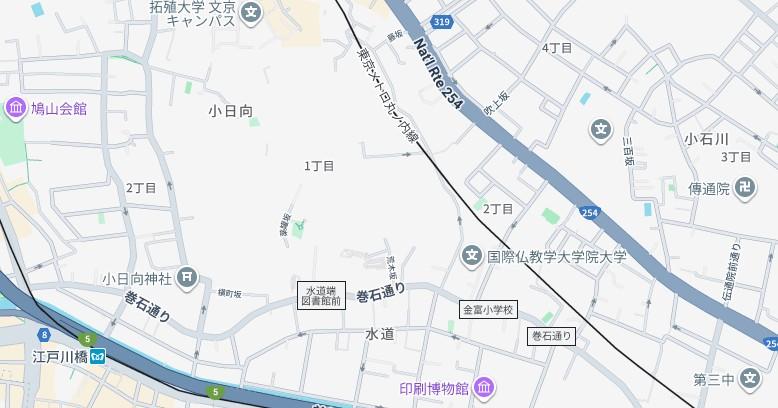Open the 印刷博物館 museum marker
Screen dimensions: 778x408
click(484, 387)
